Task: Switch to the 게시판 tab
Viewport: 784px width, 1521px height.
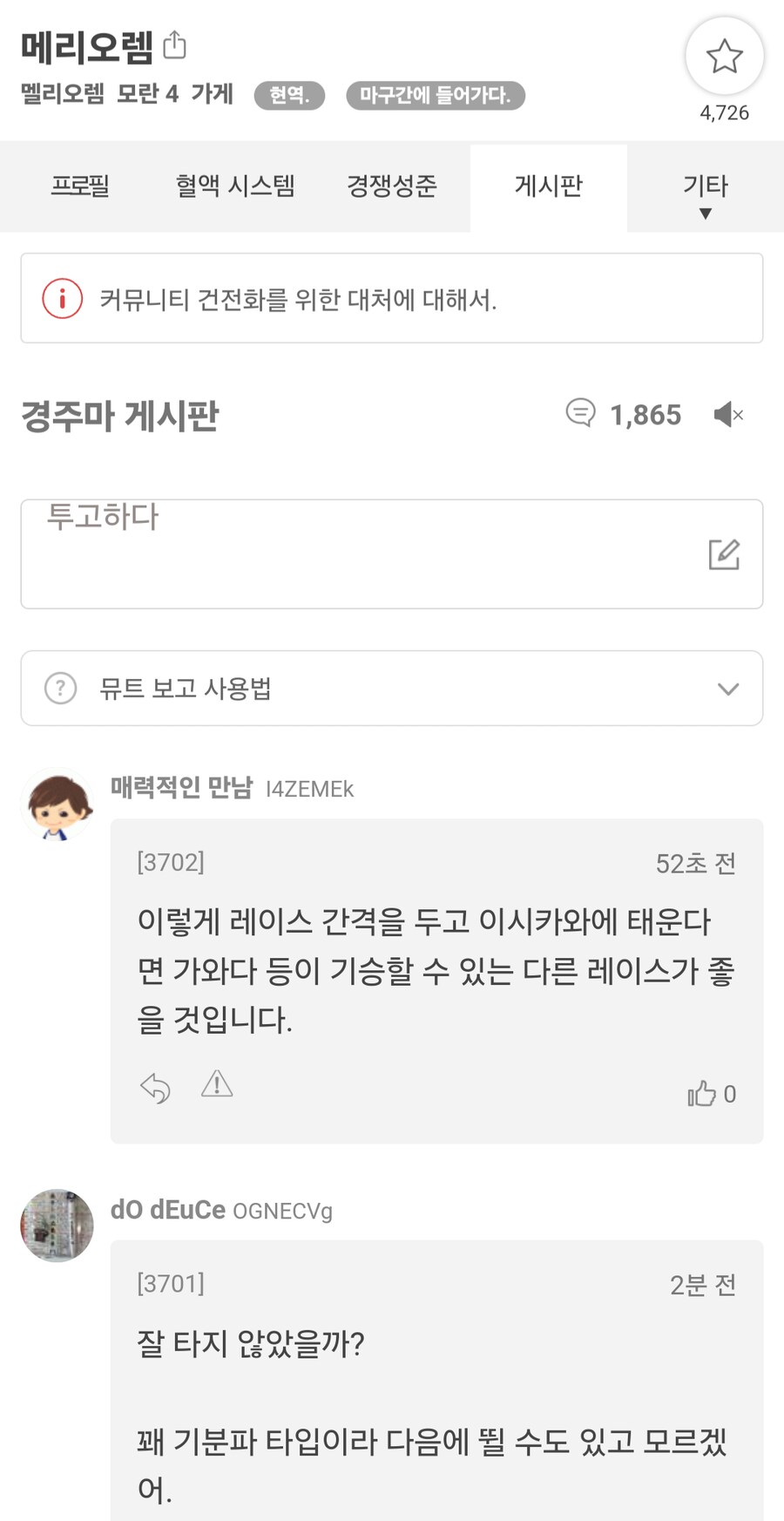Action: click(x=549, y=186)
